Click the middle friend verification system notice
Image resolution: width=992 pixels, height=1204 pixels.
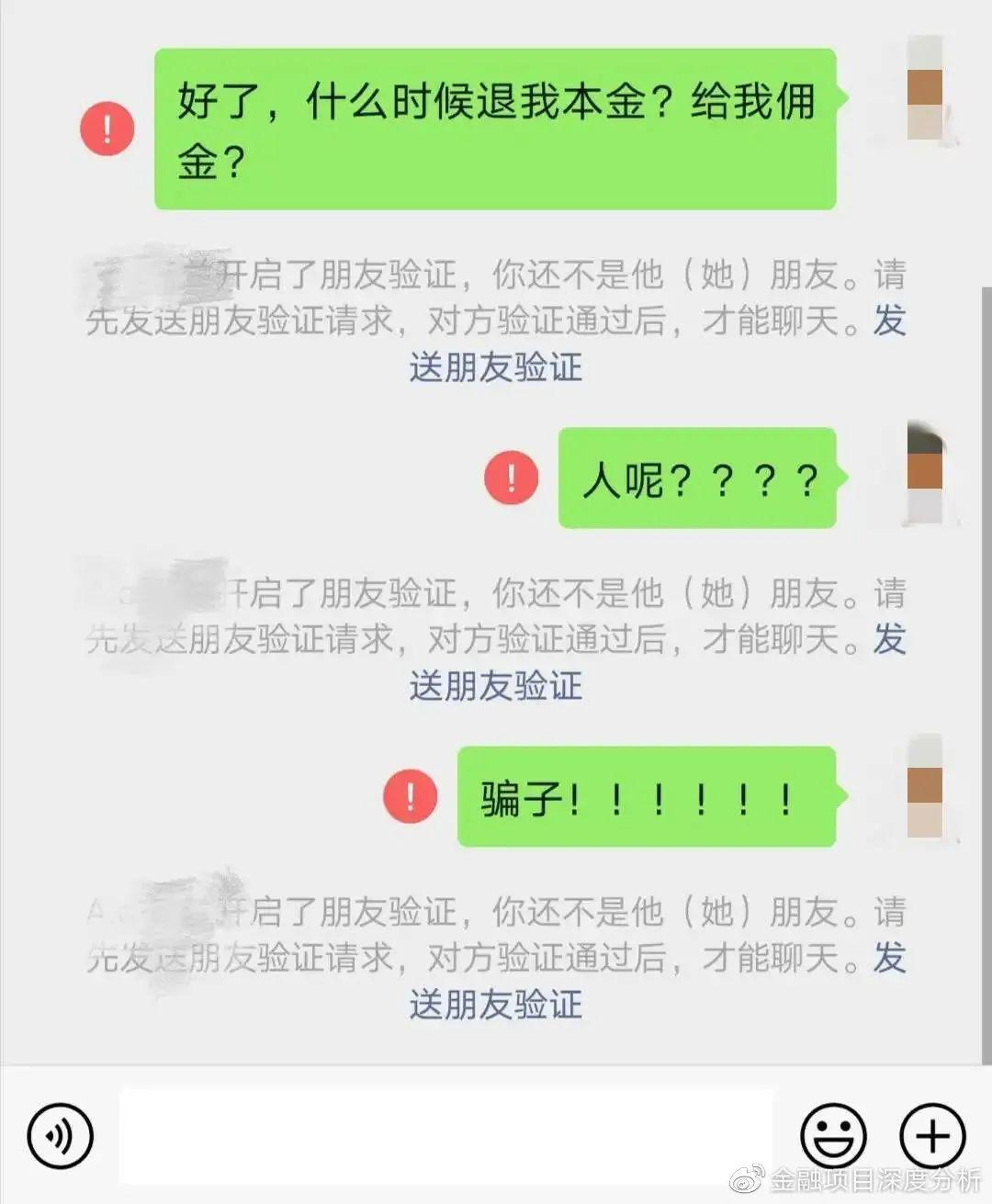coord(494,638)
